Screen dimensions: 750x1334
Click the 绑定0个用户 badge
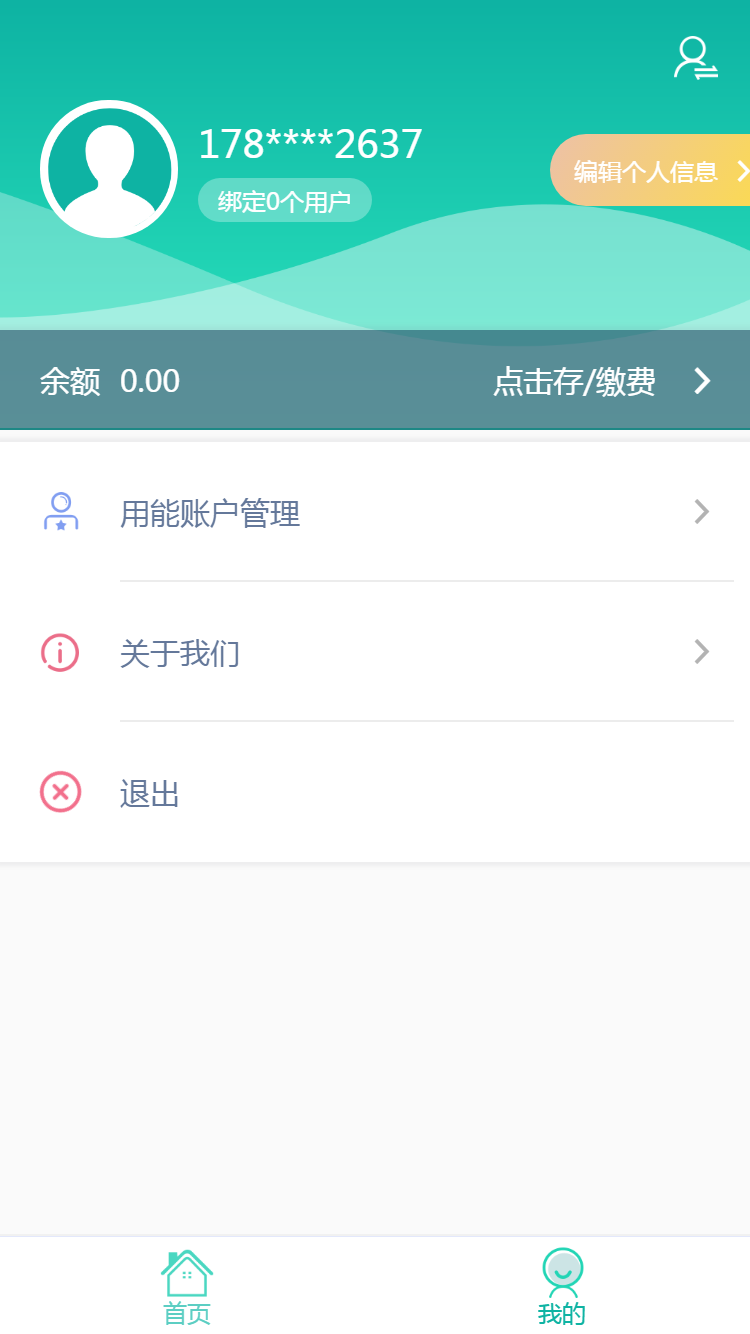[x=284, y=199]
